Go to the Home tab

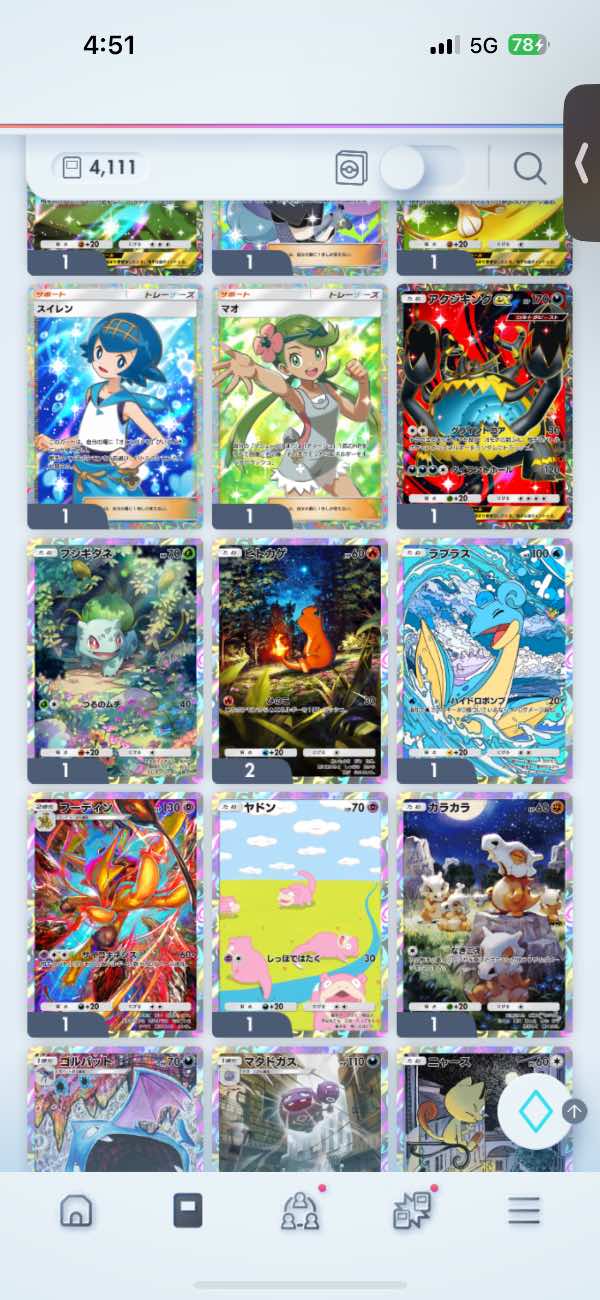[76, 1210]
